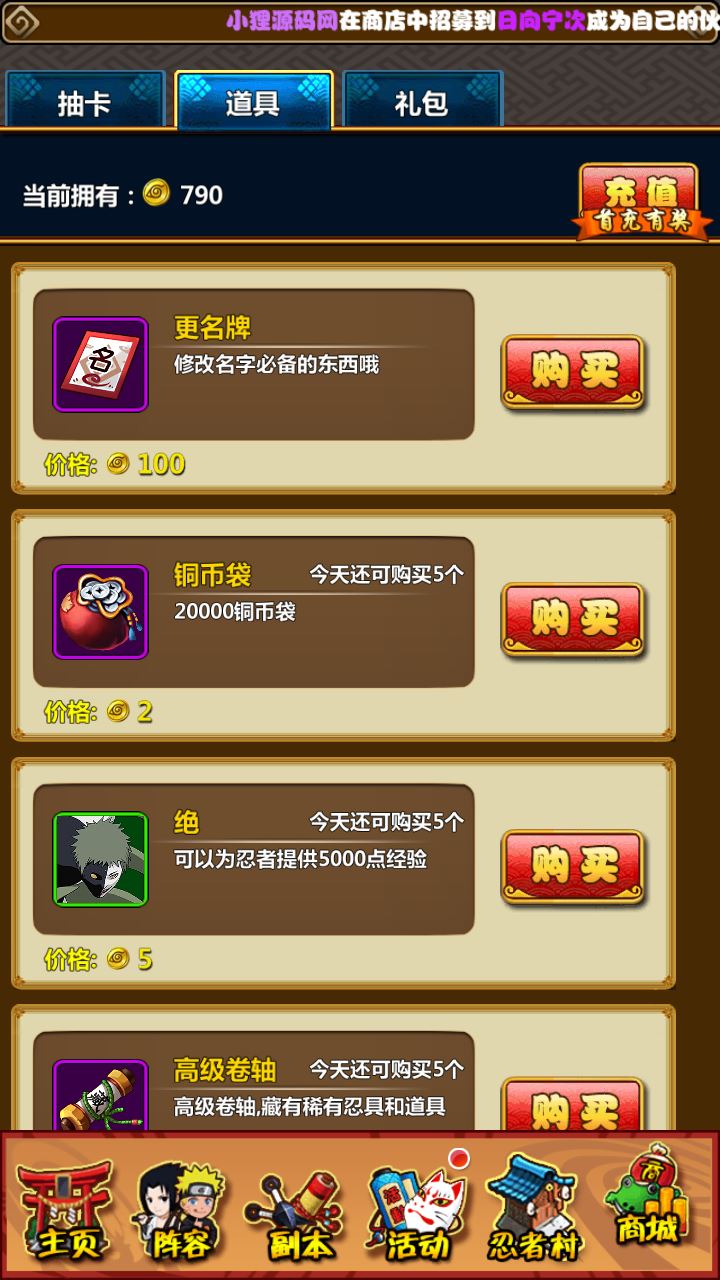
Task: Tap the 充值 recharge button
Action: point(640,201)
